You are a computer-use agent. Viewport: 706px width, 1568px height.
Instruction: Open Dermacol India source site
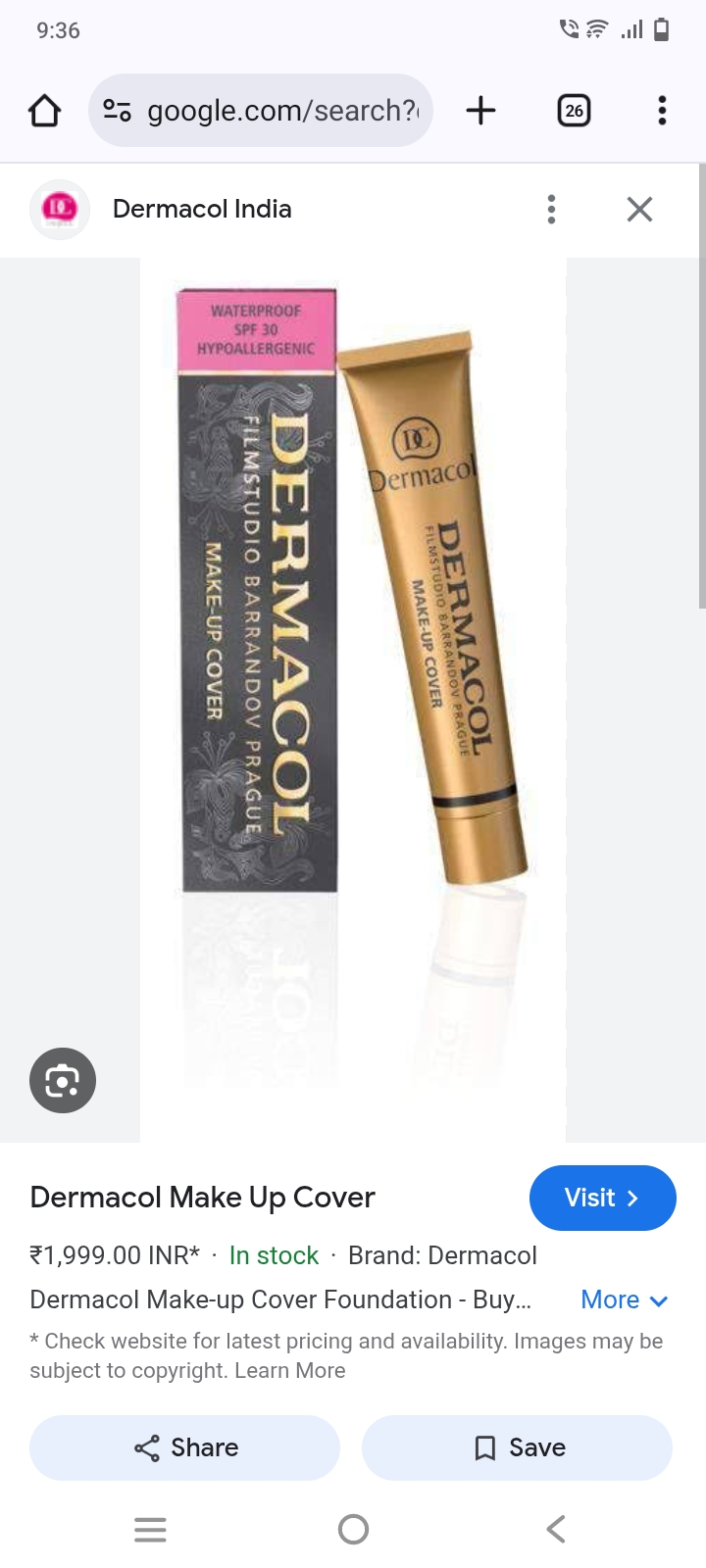click(201, 209)
